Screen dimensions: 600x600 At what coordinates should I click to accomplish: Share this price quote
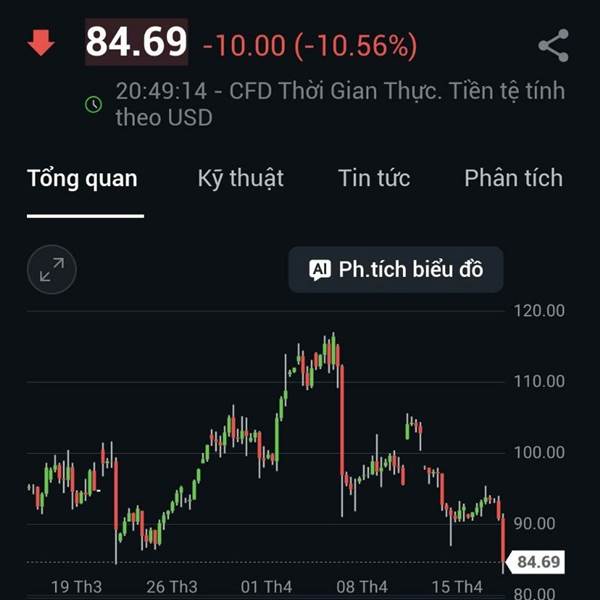pyautogui.click(x=553, y=46)
